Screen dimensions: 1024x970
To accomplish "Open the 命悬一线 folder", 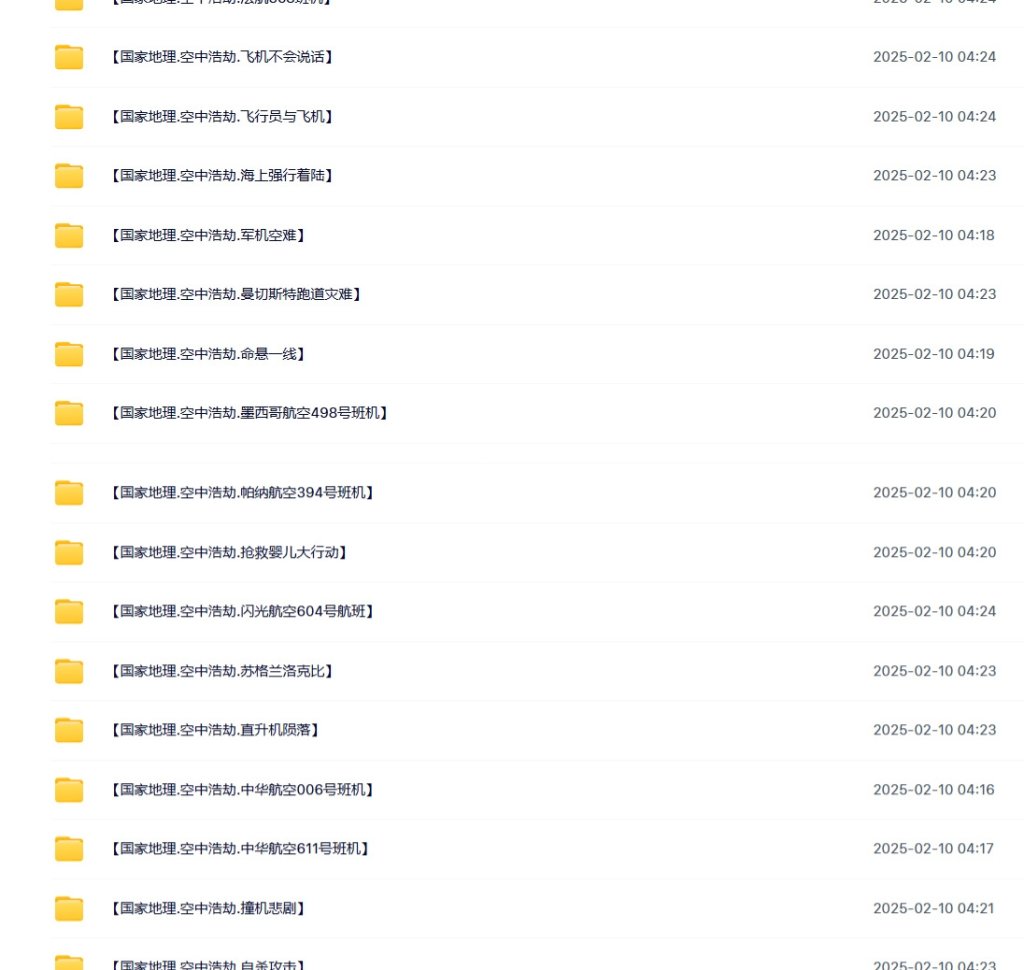I will pos(207,354).
